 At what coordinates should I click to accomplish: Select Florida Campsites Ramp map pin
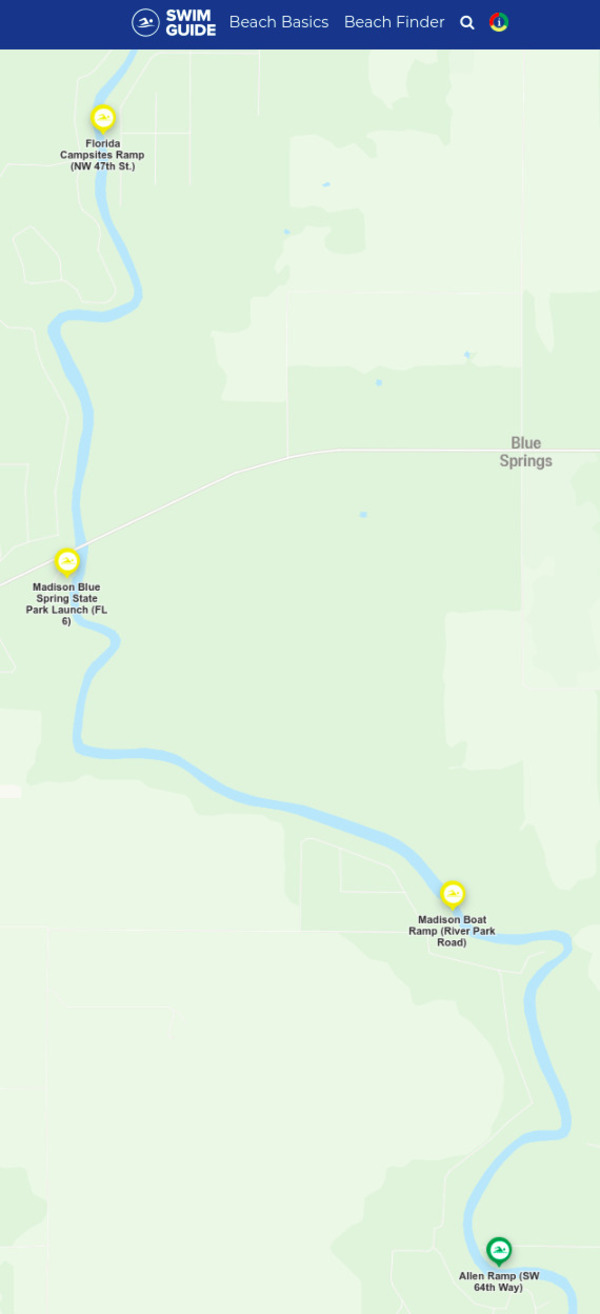point(102,119)
